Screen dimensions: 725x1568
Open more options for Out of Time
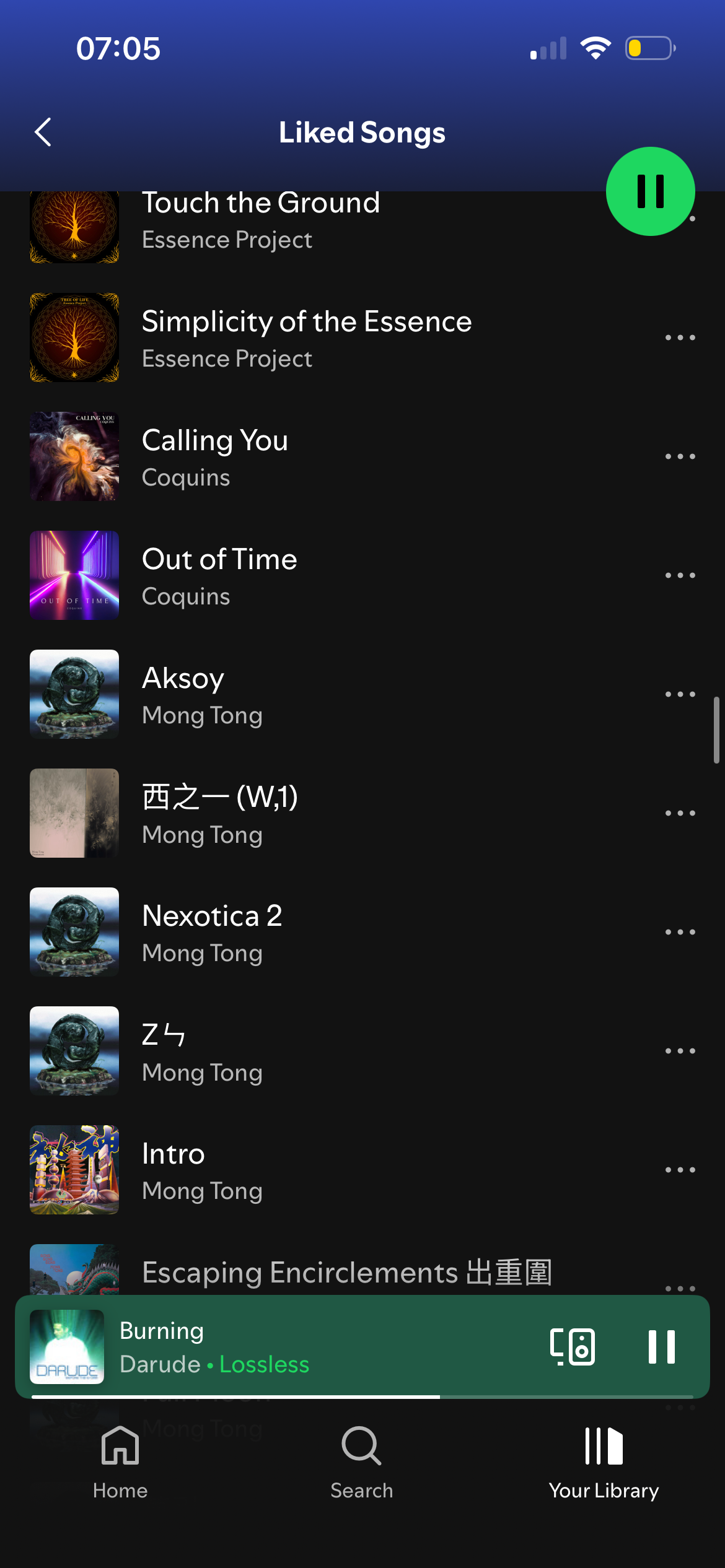680,575
